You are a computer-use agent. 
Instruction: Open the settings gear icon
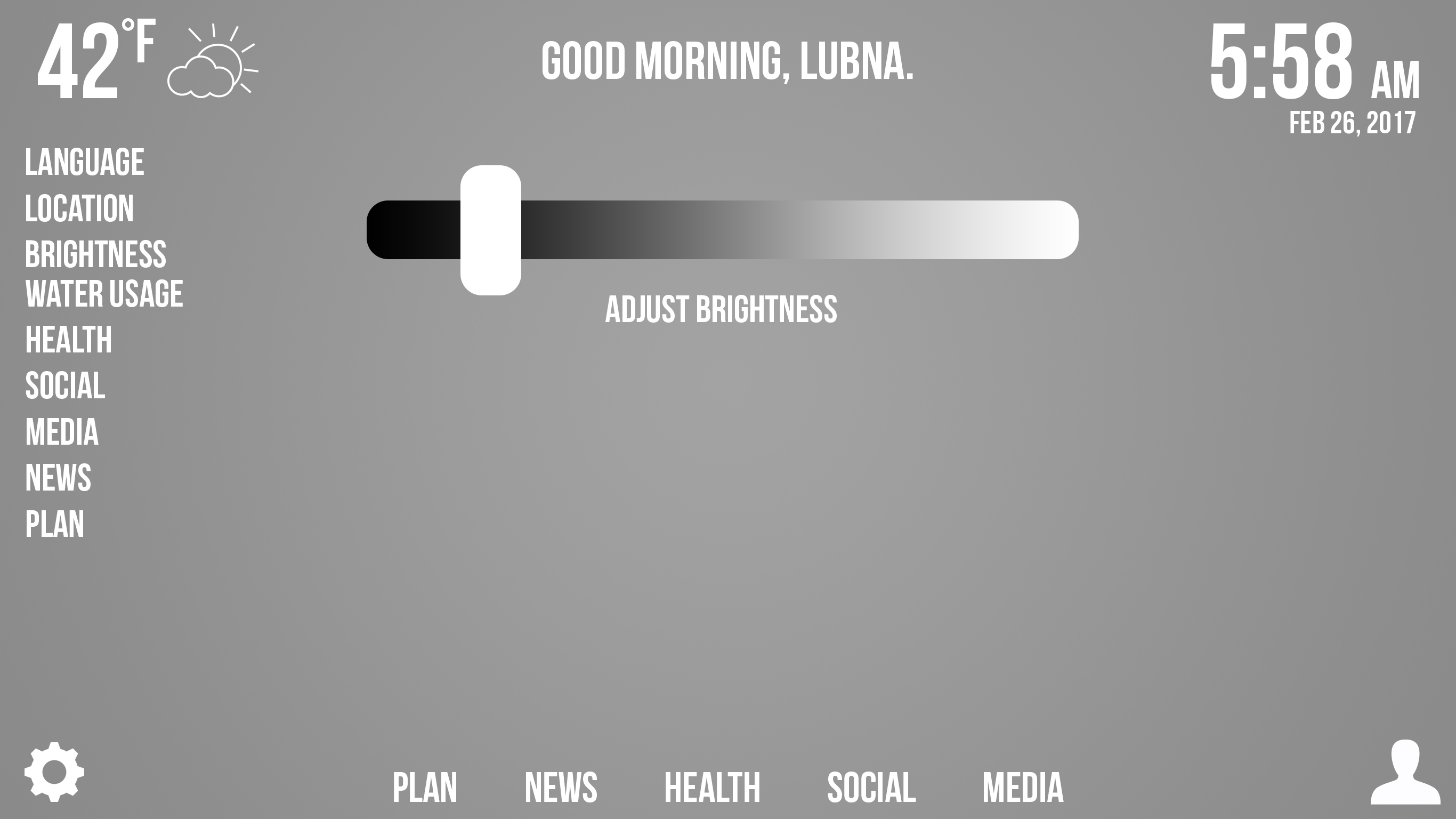tap(54, 772)
